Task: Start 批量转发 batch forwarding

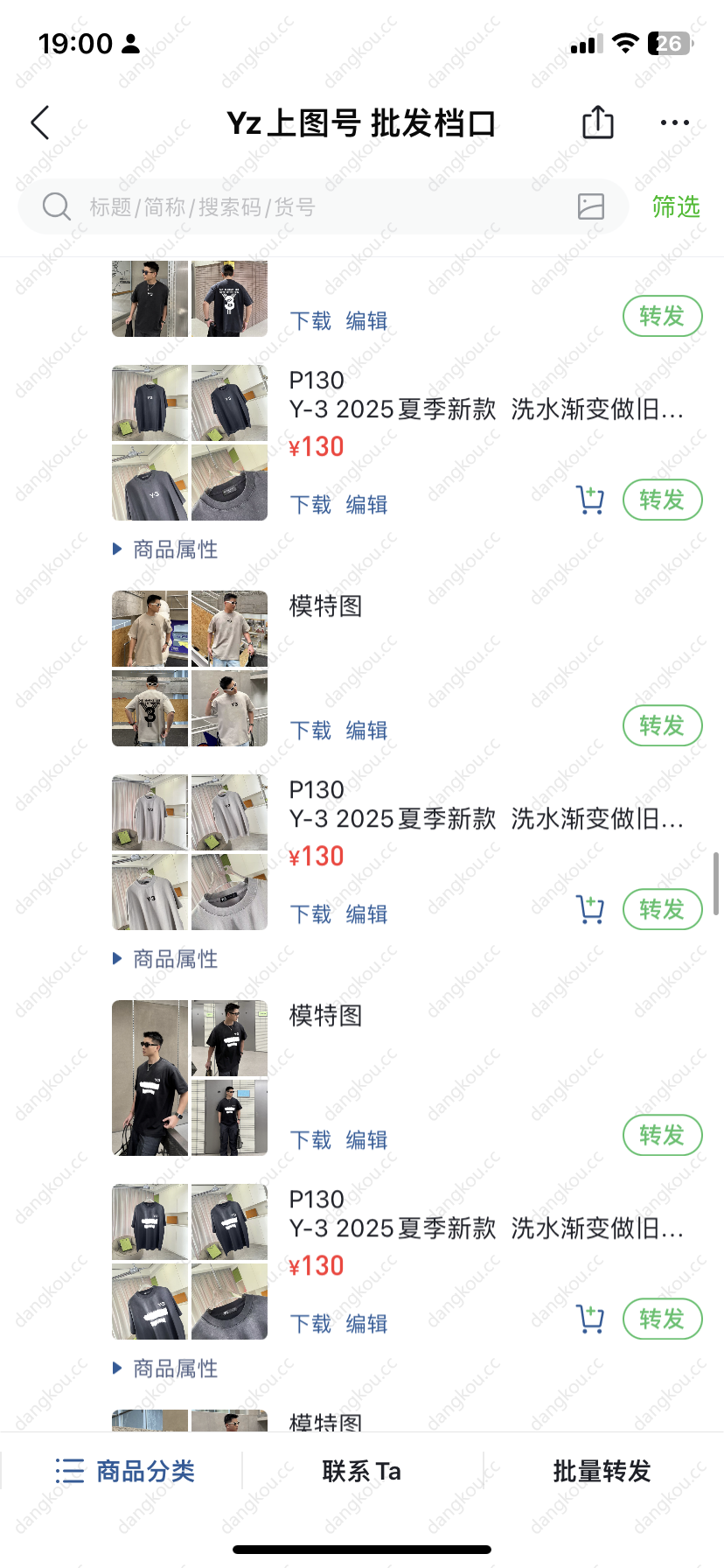Action: pyautogui.click(x=602, y=1472)
